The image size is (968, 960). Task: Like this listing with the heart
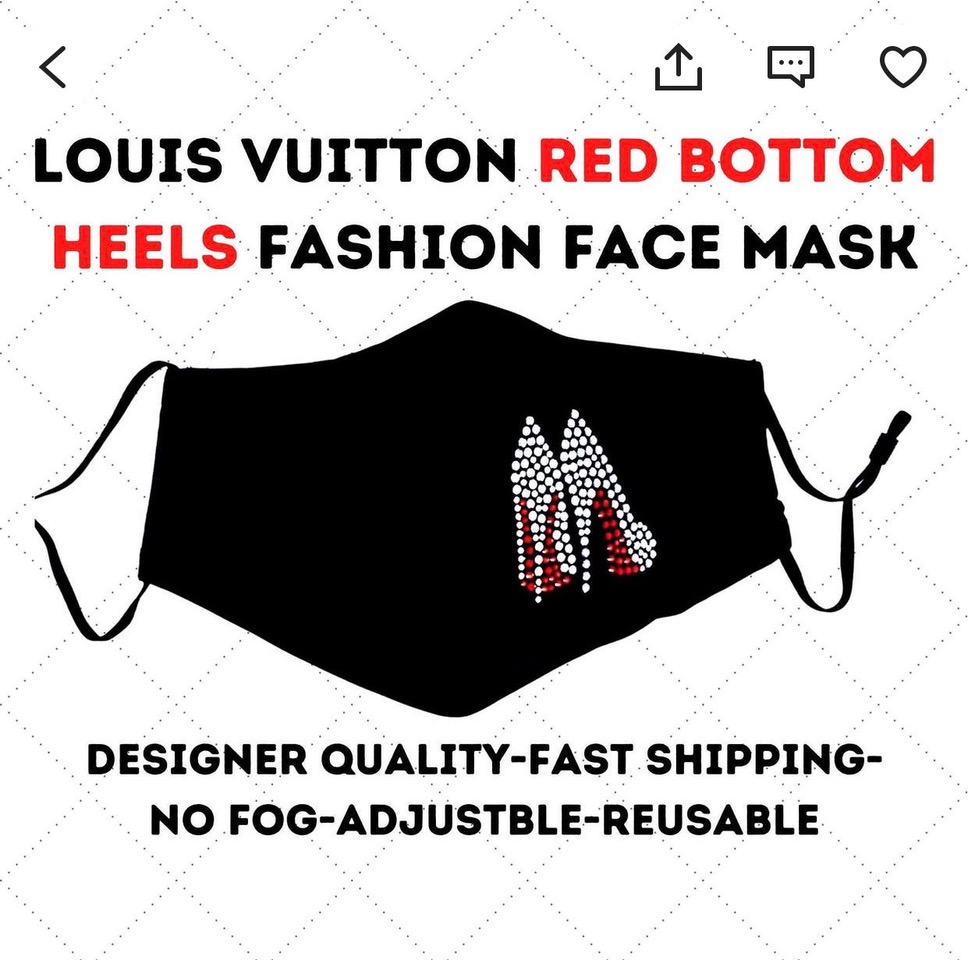(902, 67)
